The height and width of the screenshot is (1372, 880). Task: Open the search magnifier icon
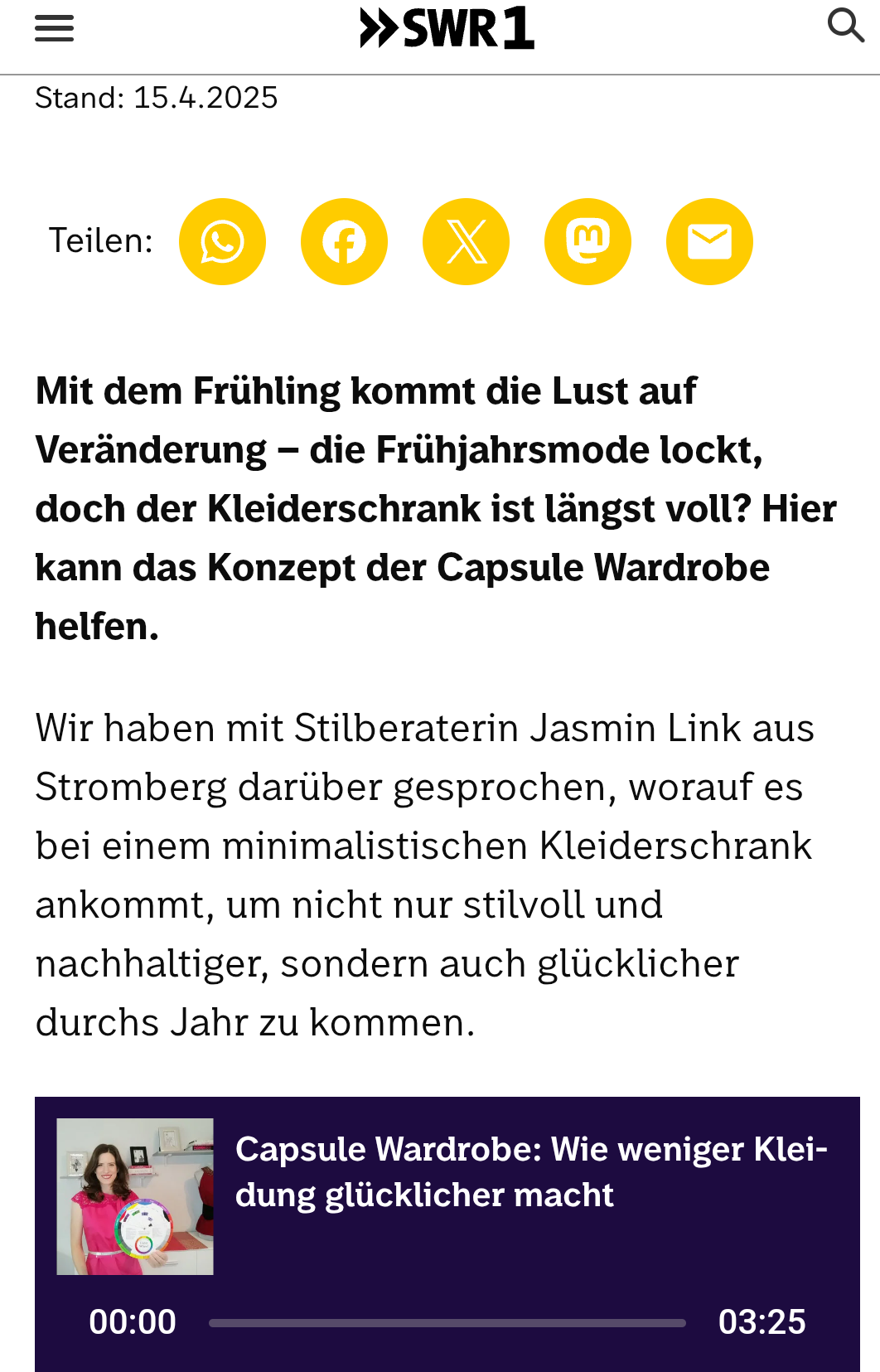(845, 26)
